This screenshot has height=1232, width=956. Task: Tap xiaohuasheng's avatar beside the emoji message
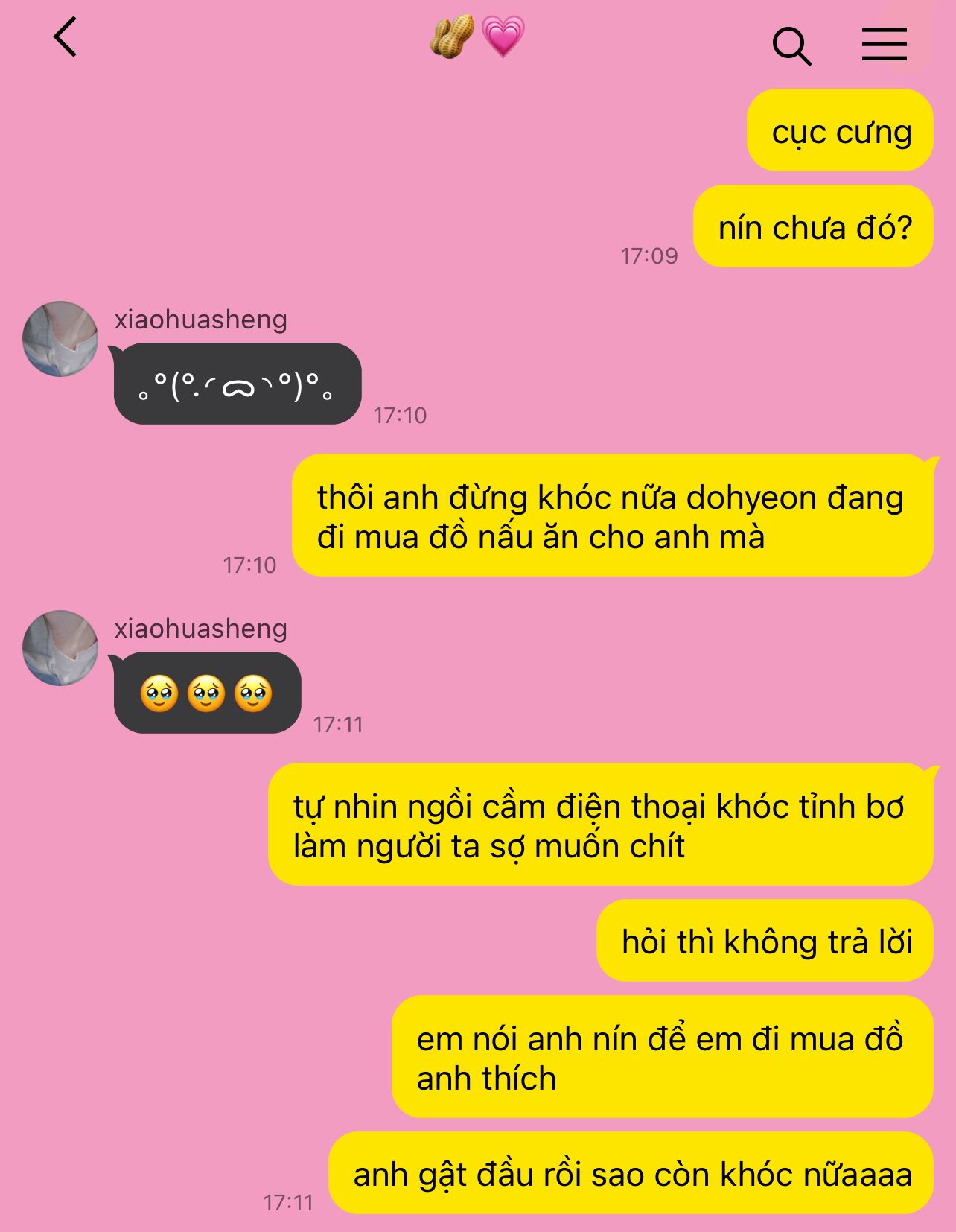click(60, 648)
